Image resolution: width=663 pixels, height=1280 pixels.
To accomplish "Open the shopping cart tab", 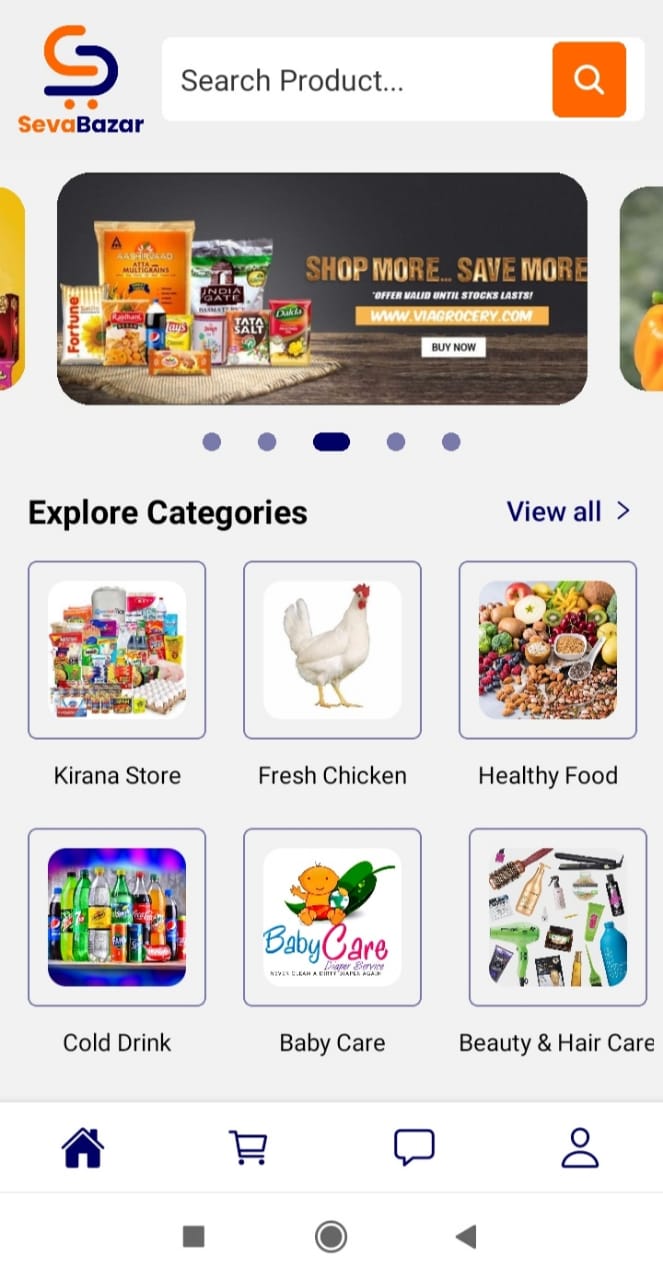I will point(248,1147).
